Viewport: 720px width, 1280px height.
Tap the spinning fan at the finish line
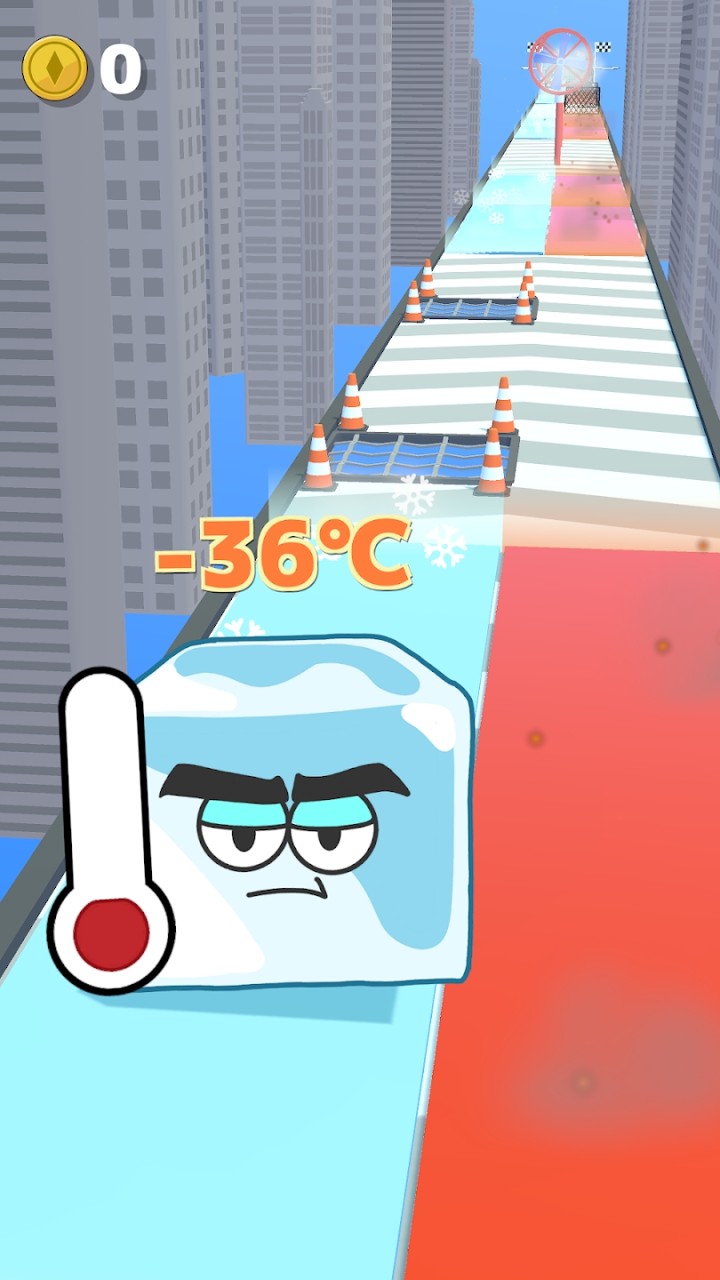559,61
